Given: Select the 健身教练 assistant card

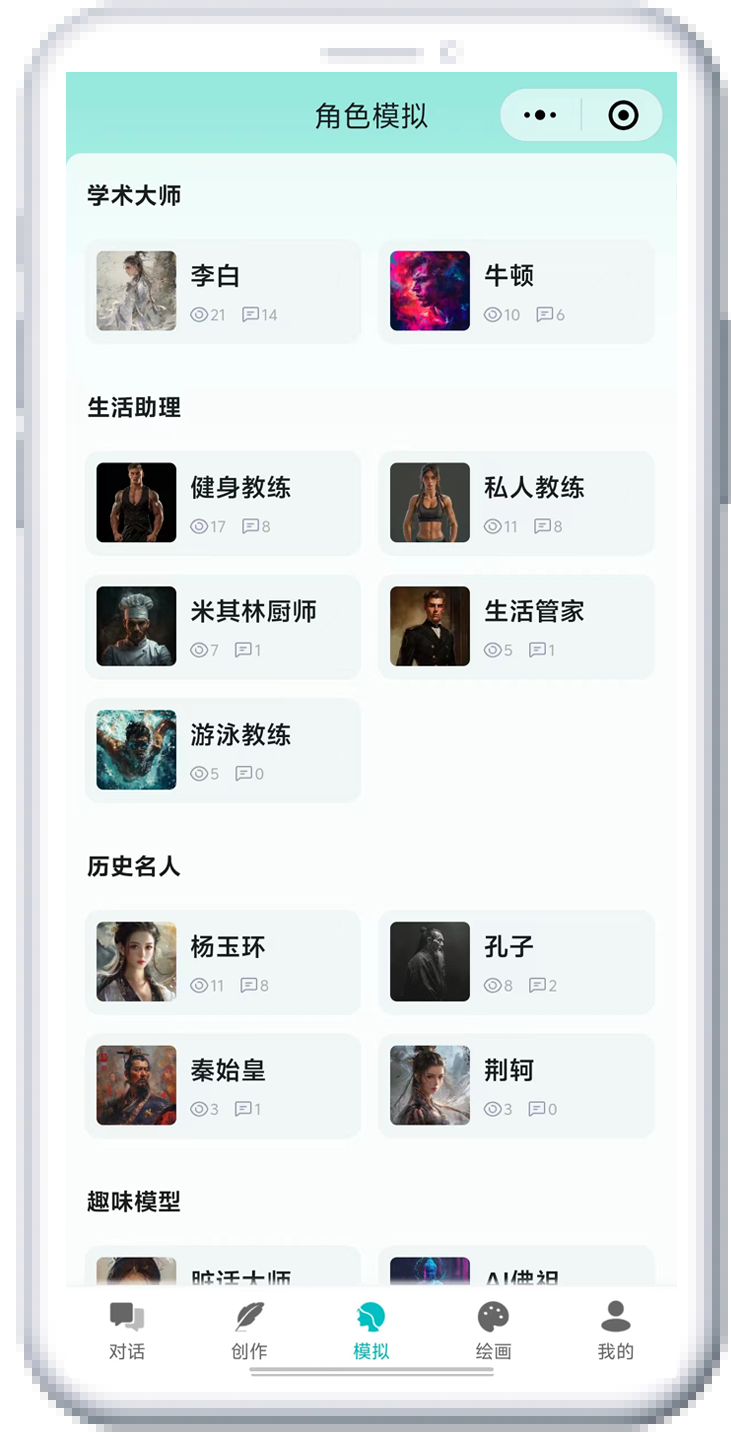Looking at the screenshot, I should [222, 503].
